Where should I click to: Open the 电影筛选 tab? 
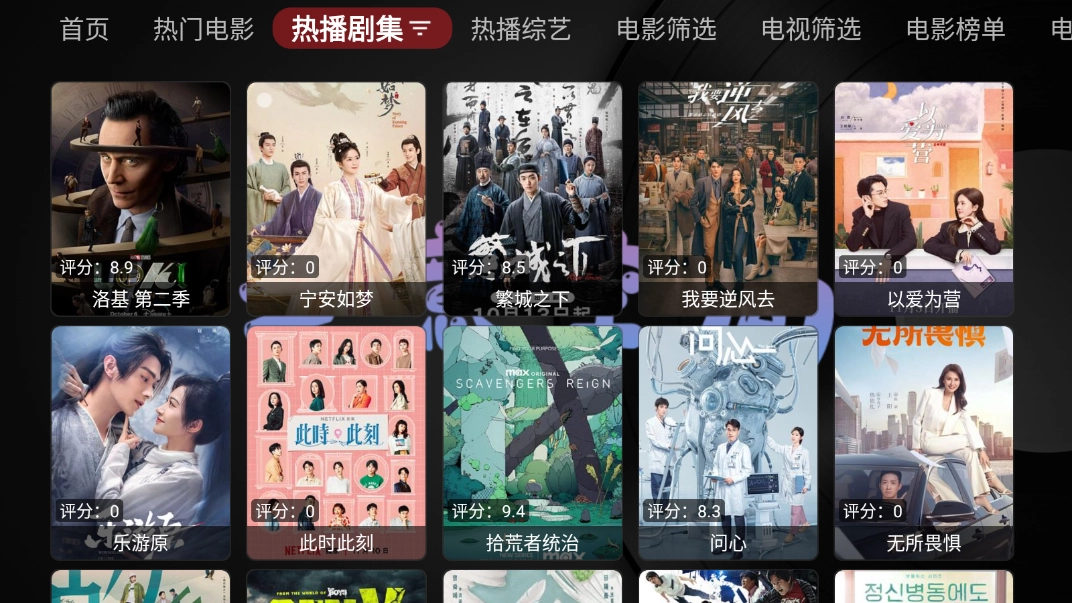click(x=666, y=29)
